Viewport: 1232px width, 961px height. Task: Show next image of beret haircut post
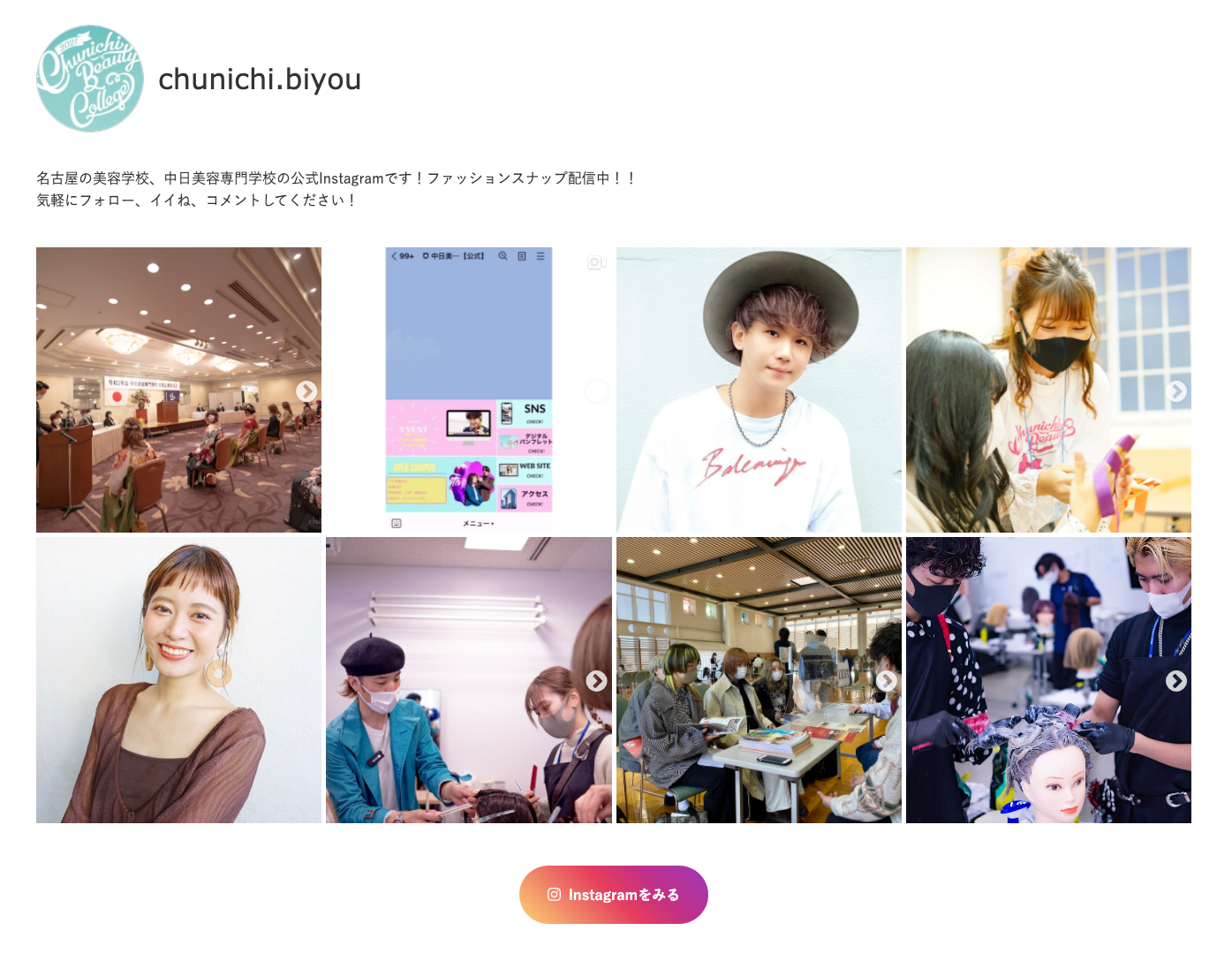[596, 681]
